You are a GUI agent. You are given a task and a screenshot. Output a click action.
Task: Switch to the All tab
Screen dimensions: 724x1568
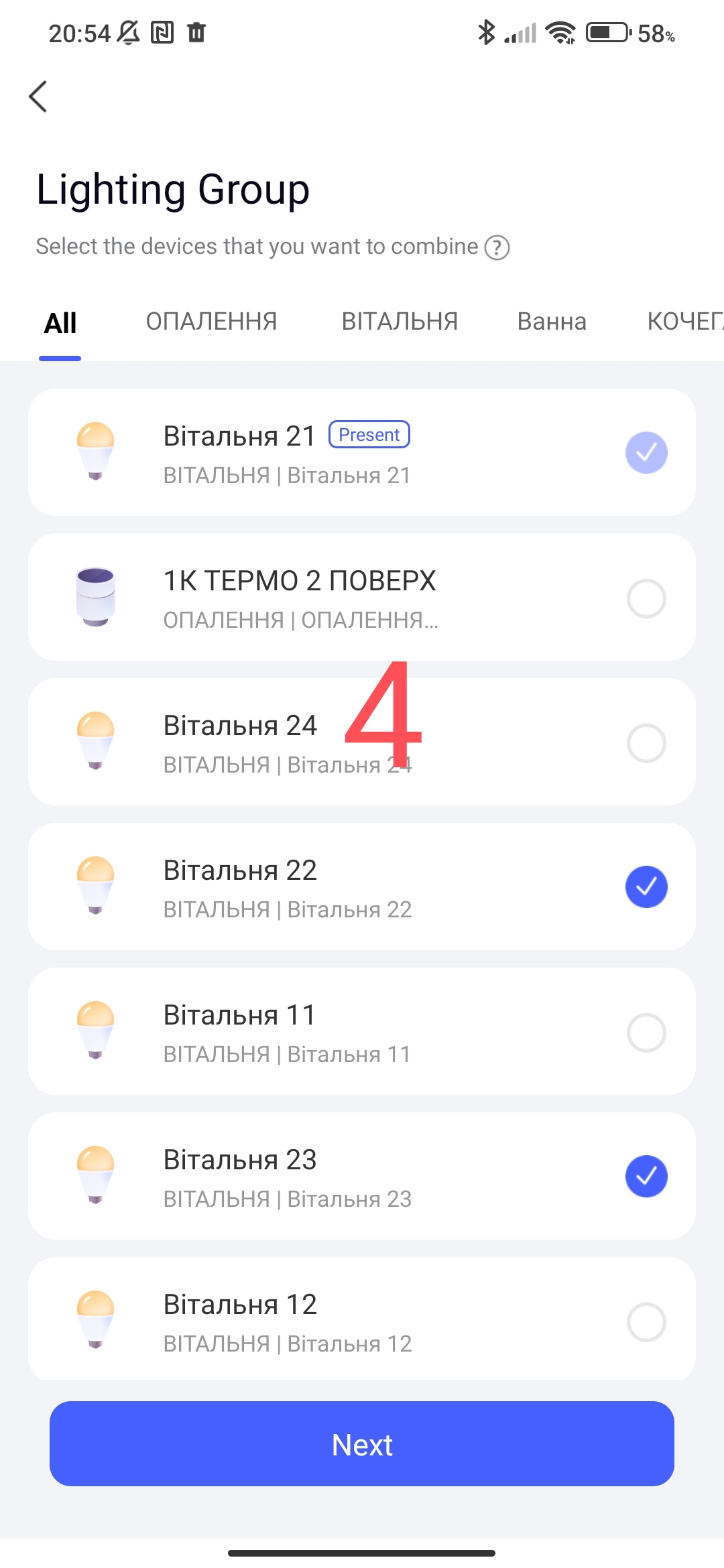(60, 323)
